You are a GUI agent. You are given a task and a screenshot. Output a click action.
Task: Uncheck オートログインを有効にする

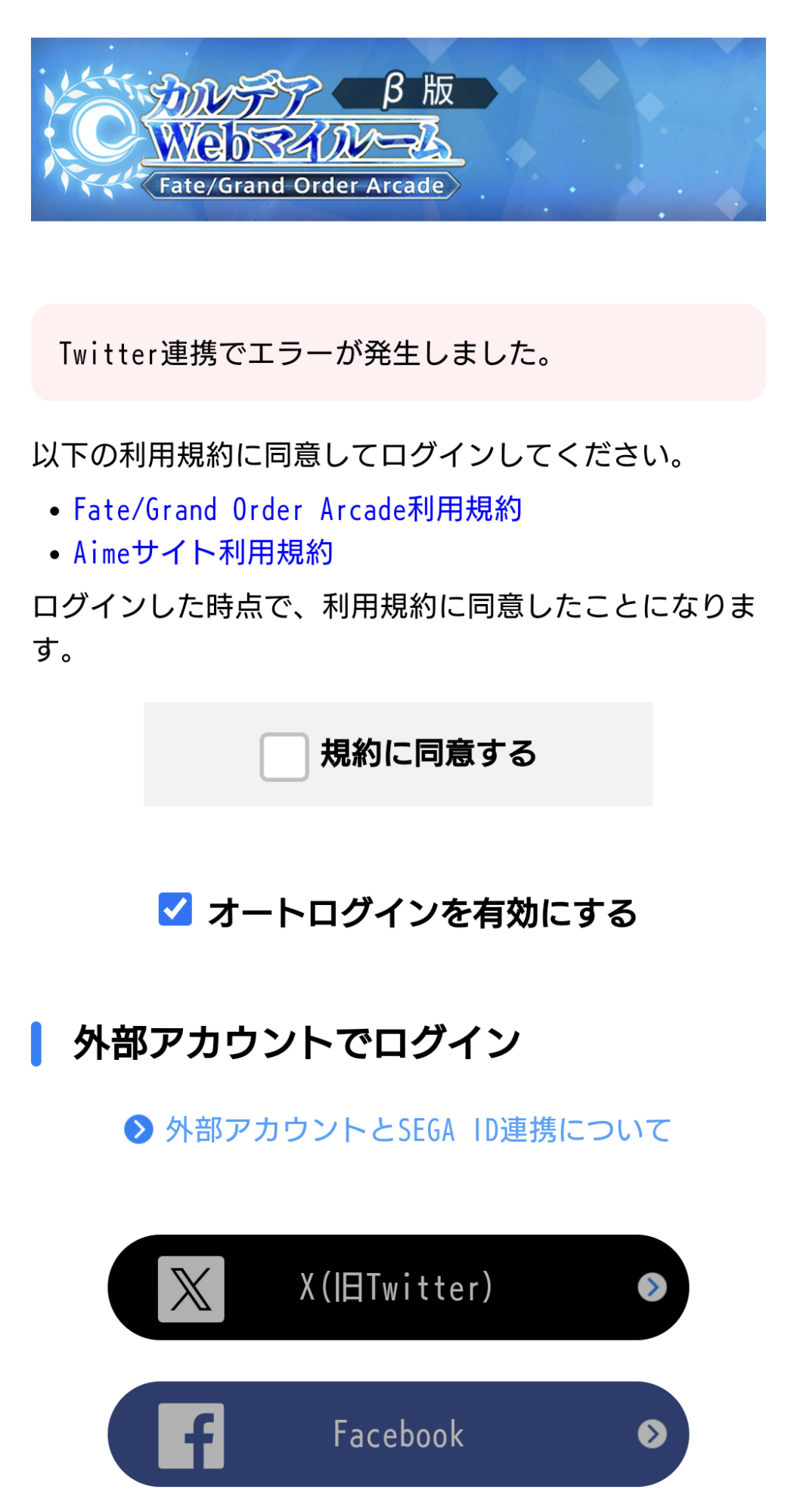point(175,909)
